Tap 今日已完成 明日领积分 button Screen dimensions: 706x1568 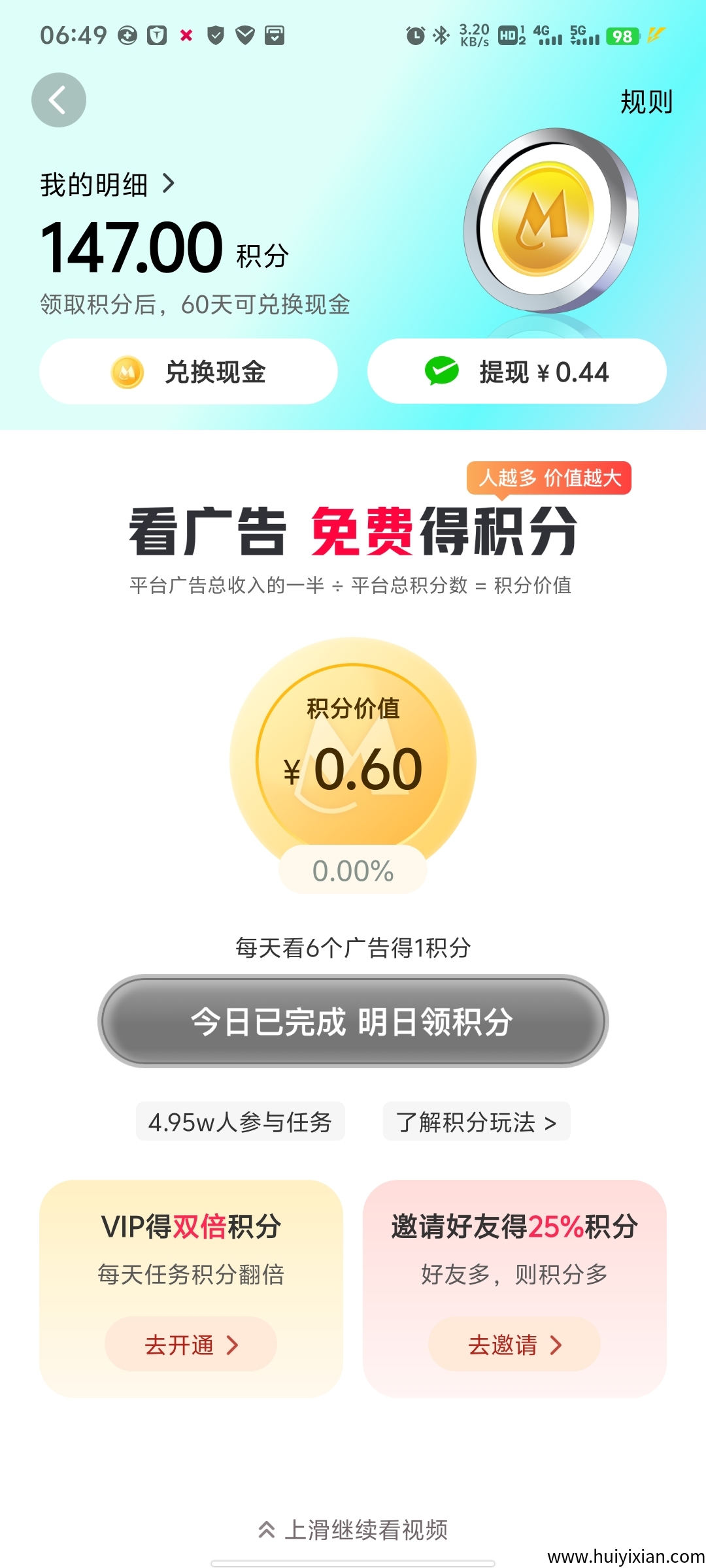point(353,1021)
